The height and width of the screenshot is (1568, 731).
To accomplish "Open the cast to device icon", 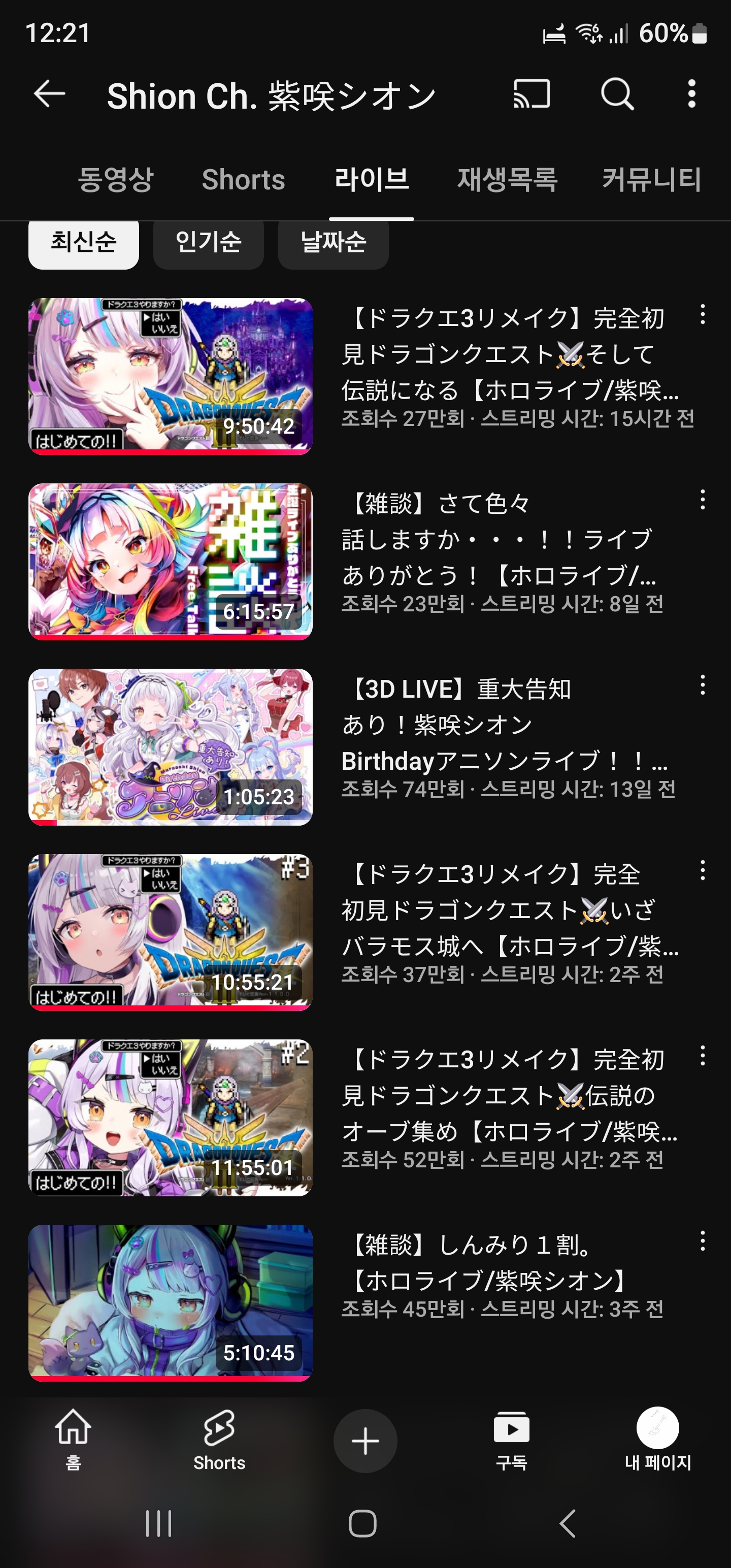I will [531, 94].
